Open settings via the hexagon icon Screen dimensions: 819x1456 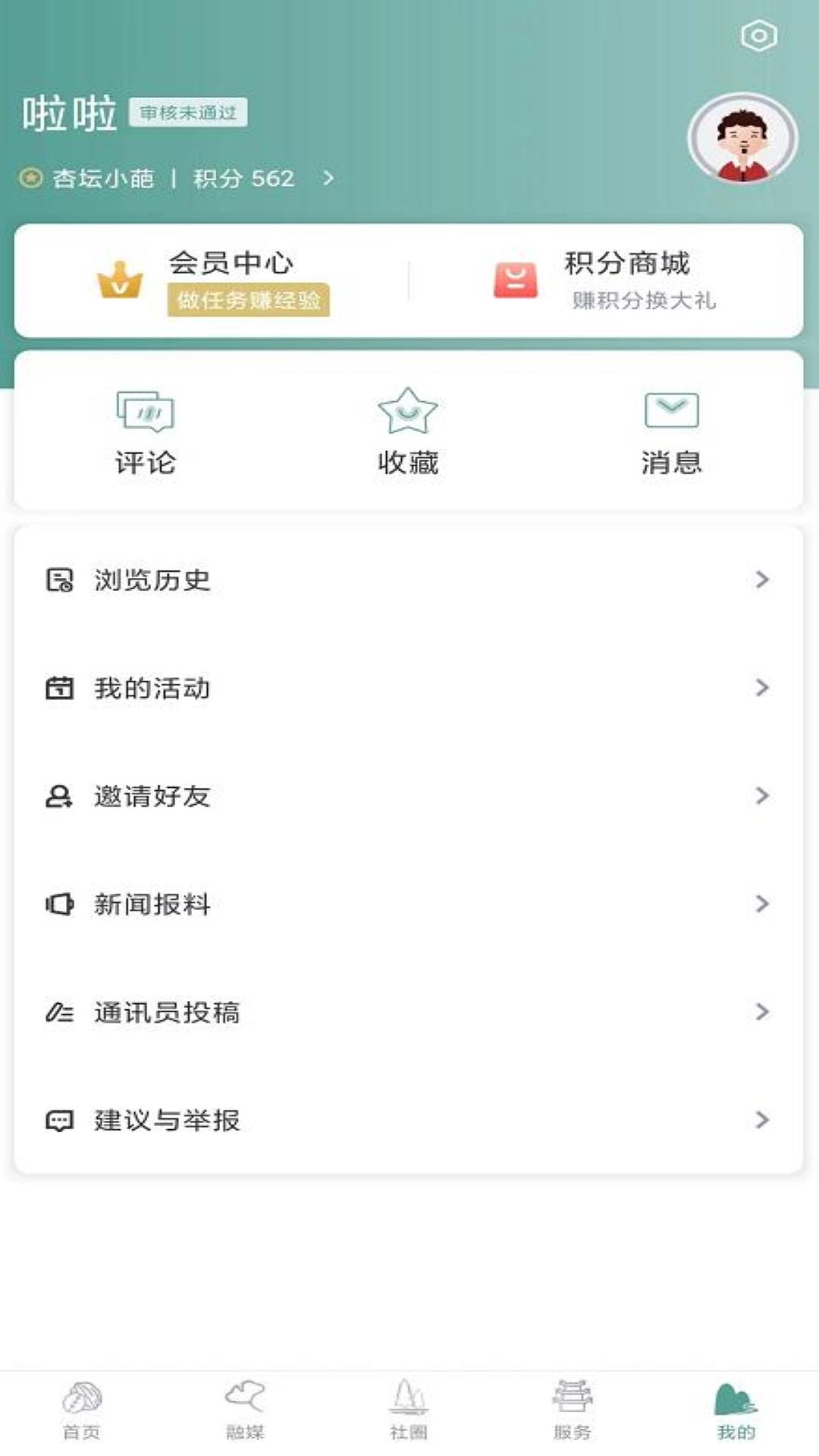click(x=758, y=36)
